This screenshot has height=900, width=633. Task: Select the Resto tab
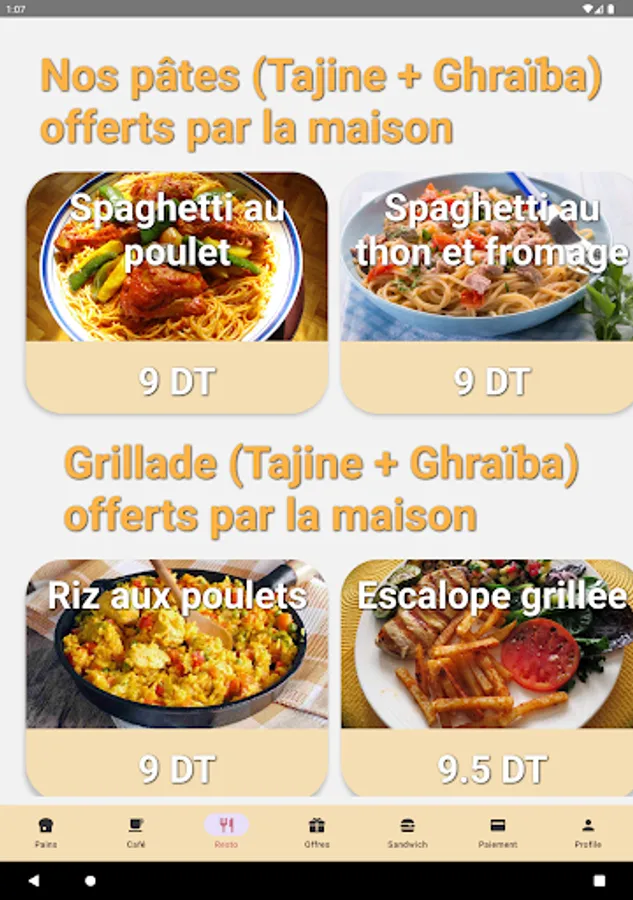(x=227, y=832)
